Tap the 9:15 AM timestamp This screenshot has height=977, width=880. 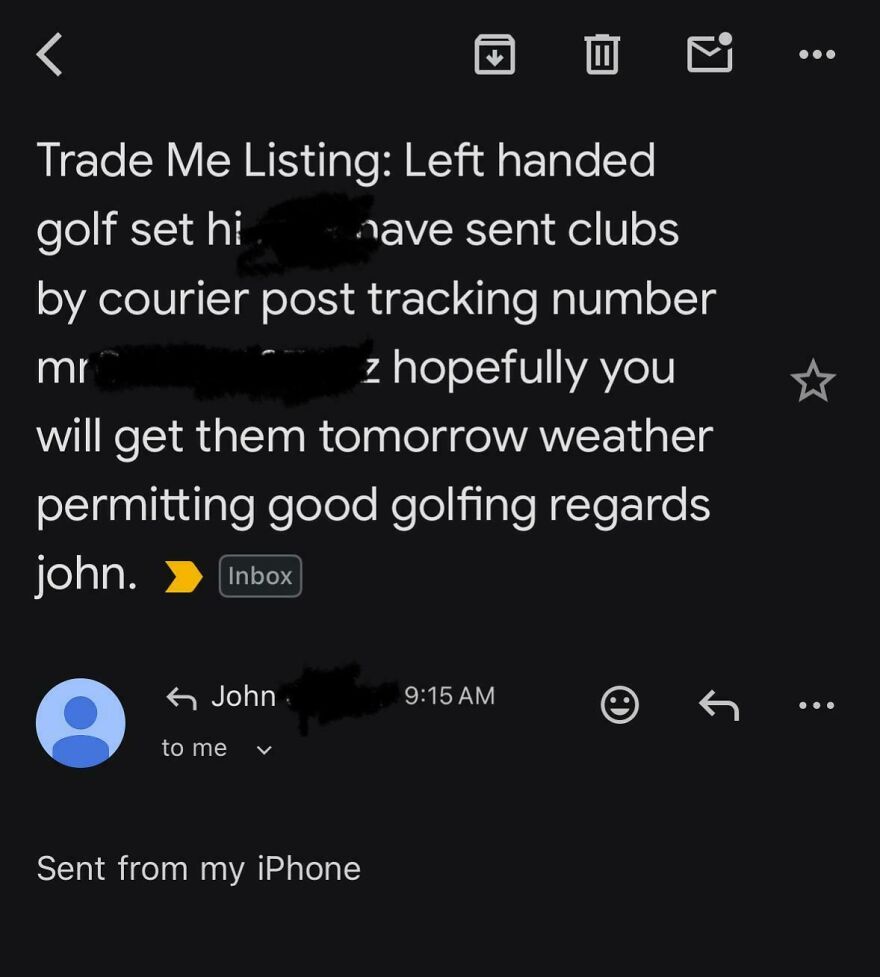(452, 696)
